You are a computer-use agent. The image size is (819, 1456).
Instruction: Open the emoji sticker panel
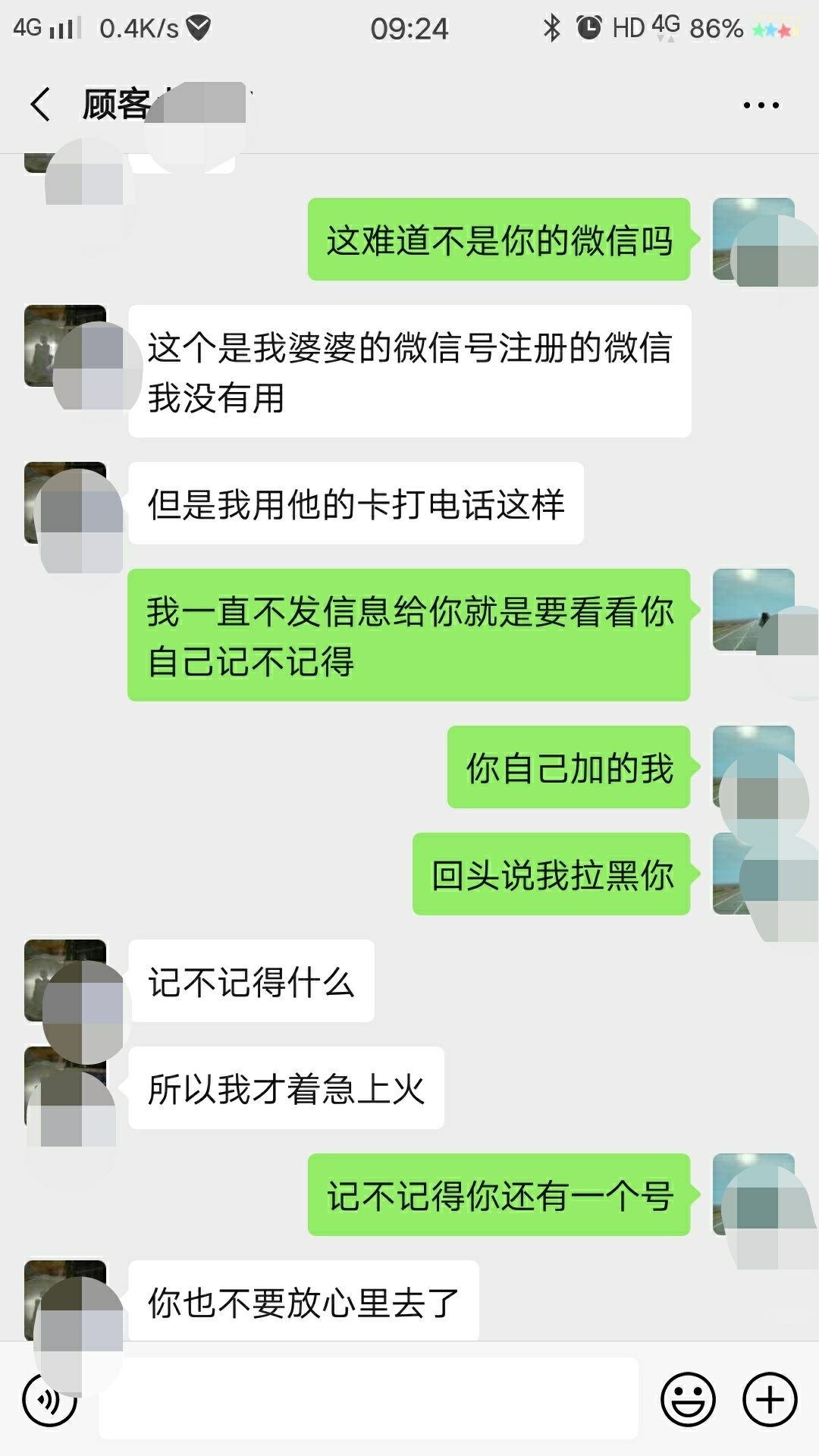pos(688,1399)
